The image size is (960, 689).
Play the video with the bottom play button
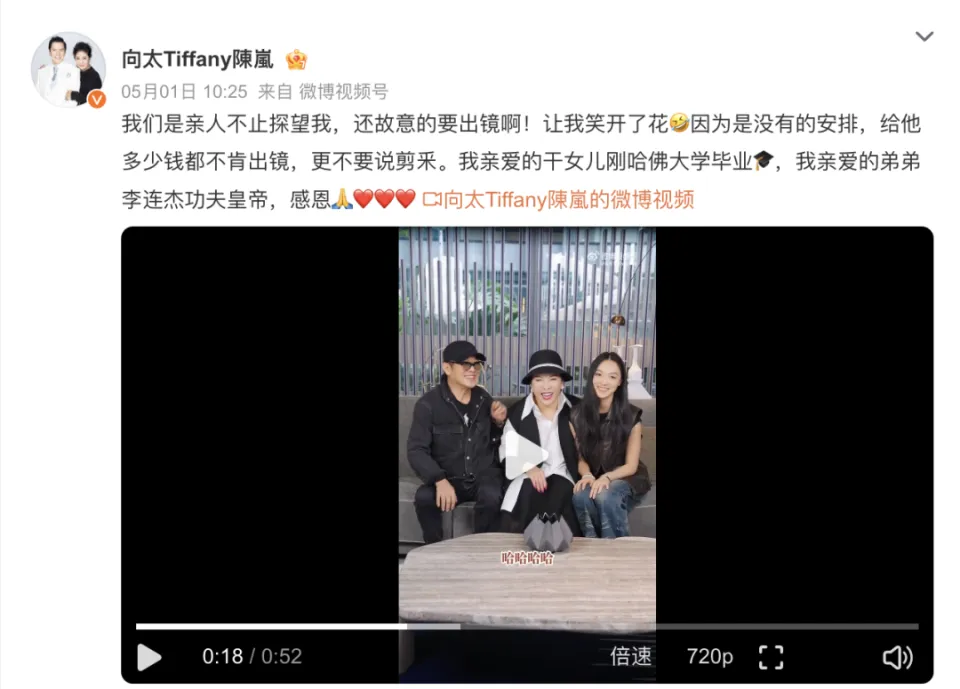[149, 656]
